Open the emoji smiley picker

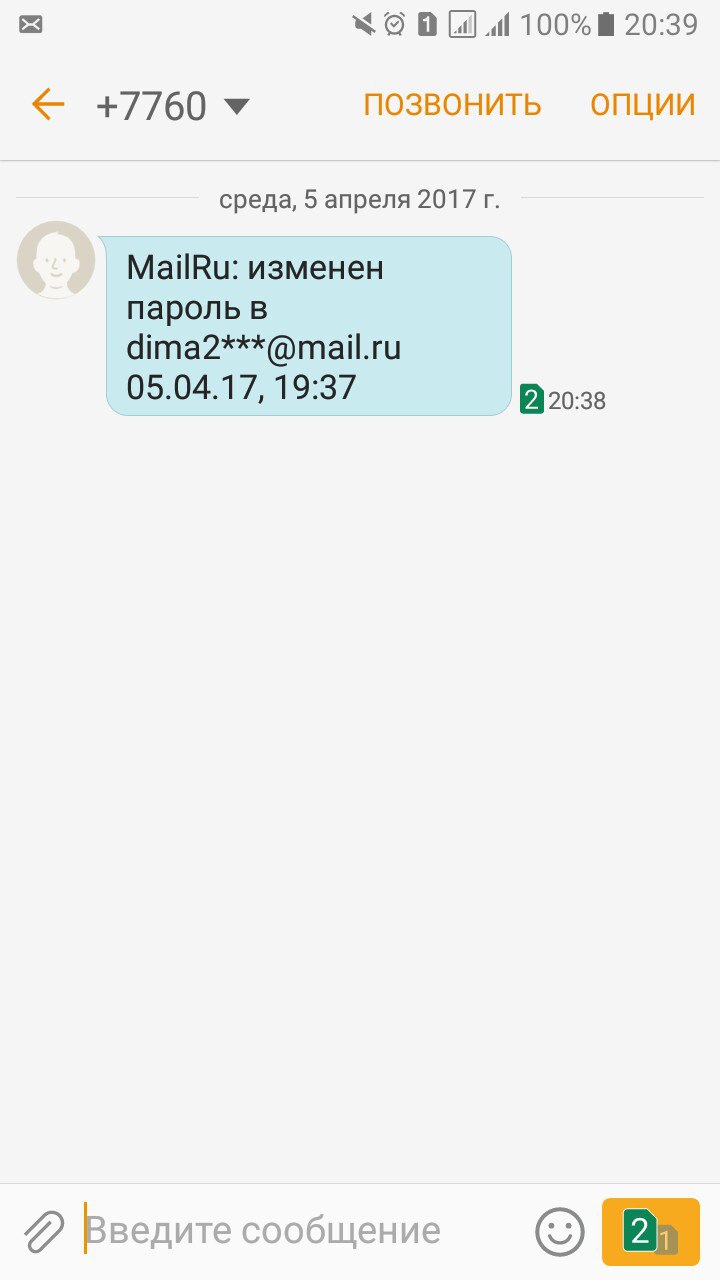point(560,1231)
